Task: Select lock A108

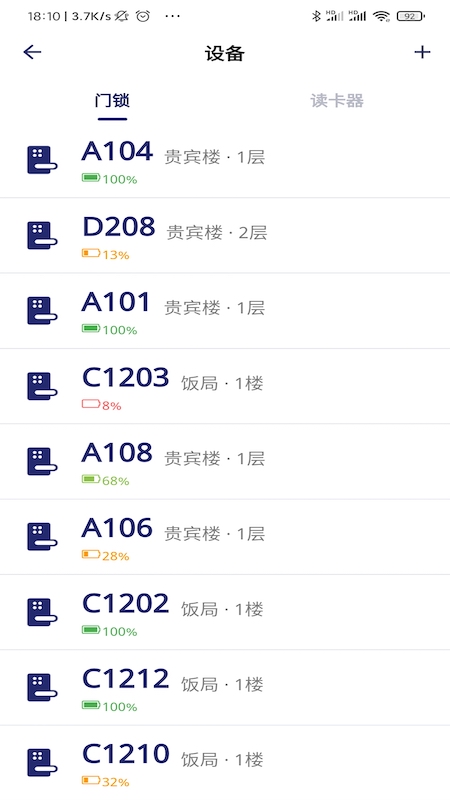Action: (x=225, y=462)
